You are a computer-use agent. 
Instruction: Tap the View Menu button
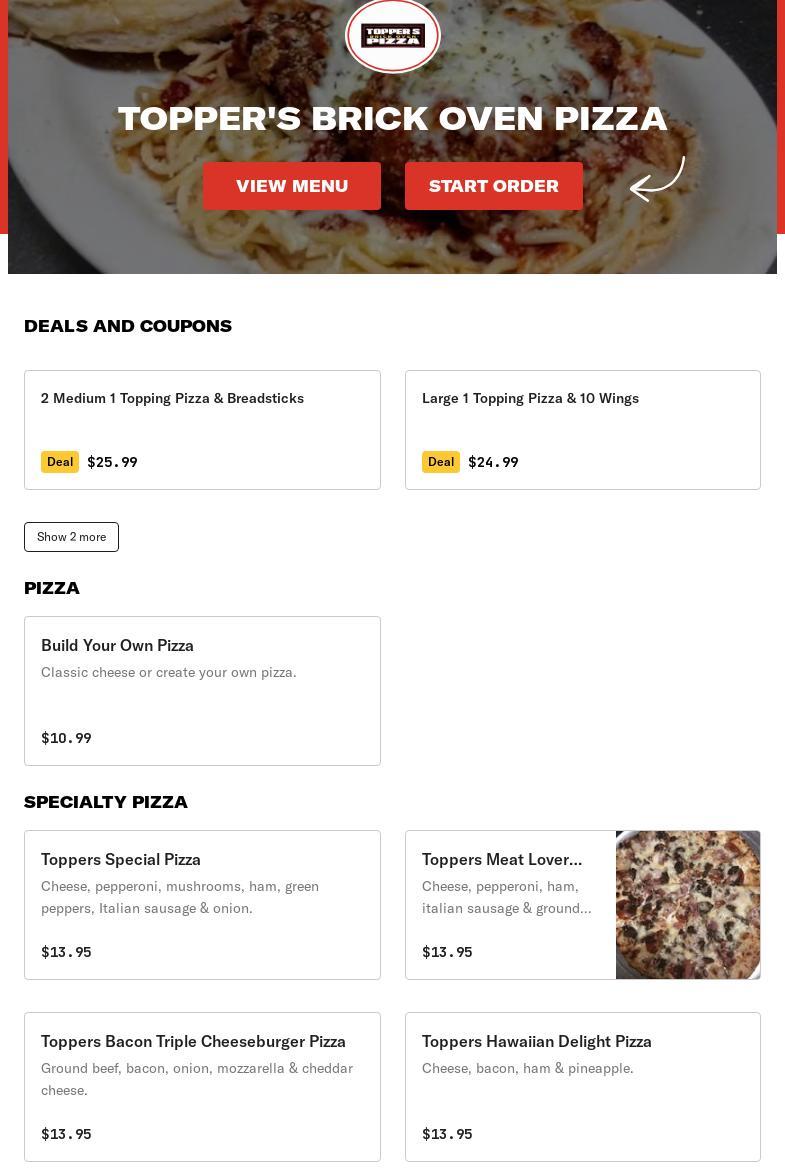[291, 186]
